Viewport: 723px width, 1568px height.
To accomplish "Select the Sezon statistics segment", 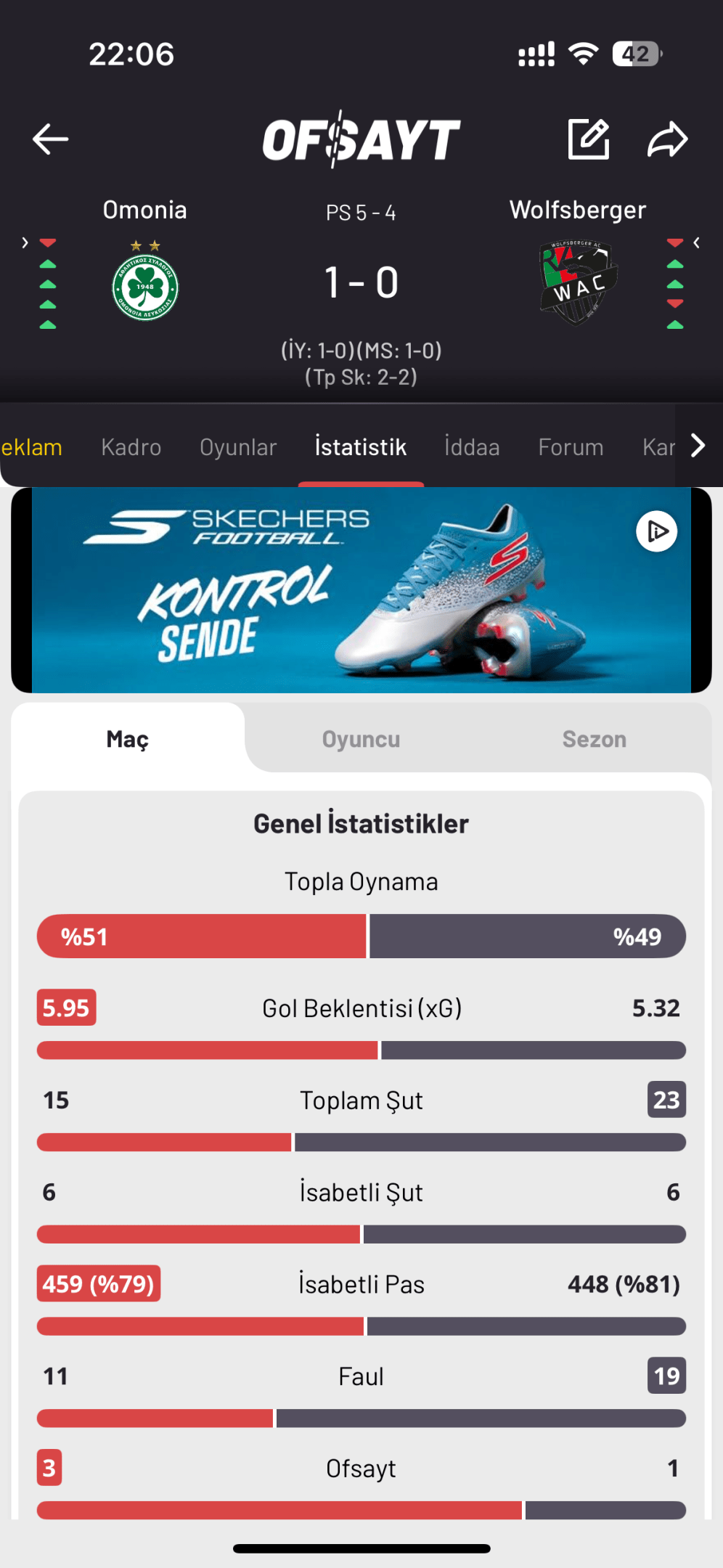I will click(594, 739).
